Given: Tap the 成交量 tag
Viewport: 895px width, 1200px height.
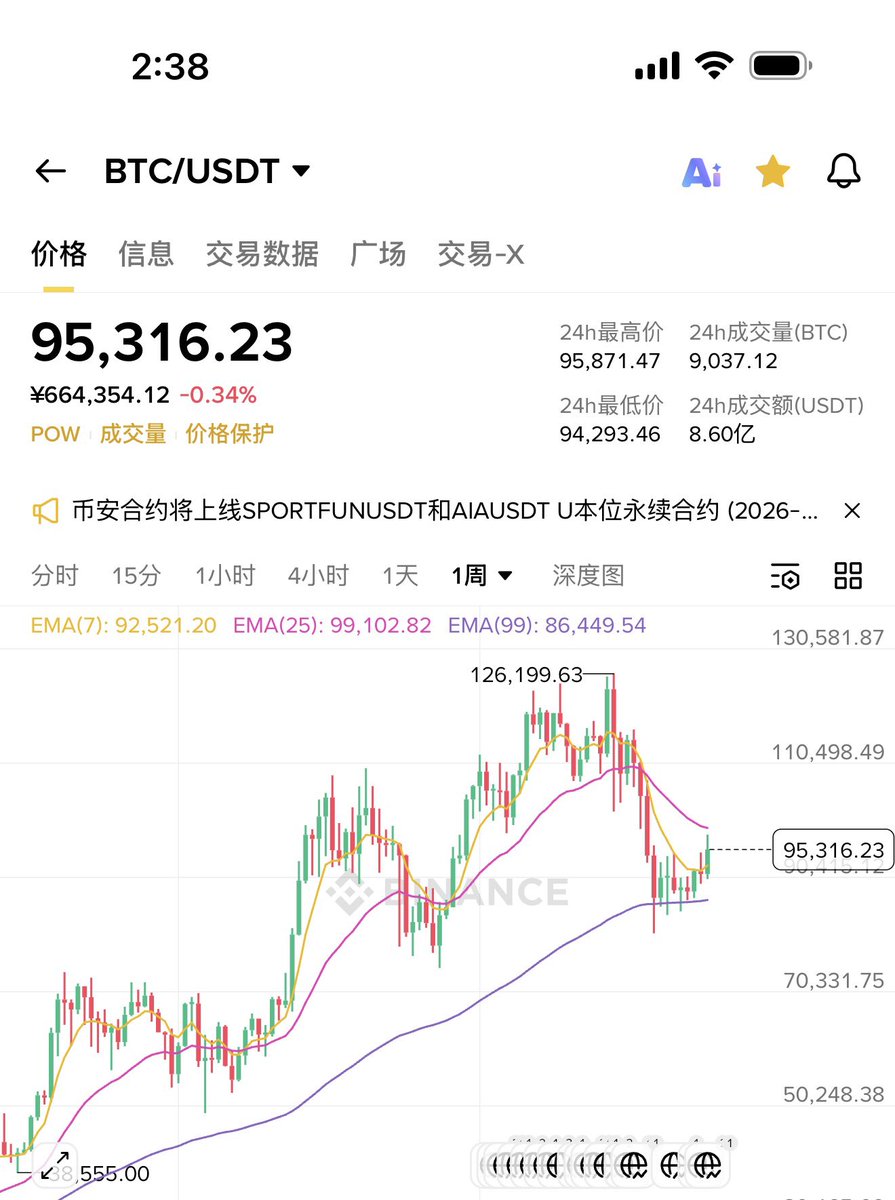Looking at the screenshot, I should pyautogui.click(x=133, y=434).
